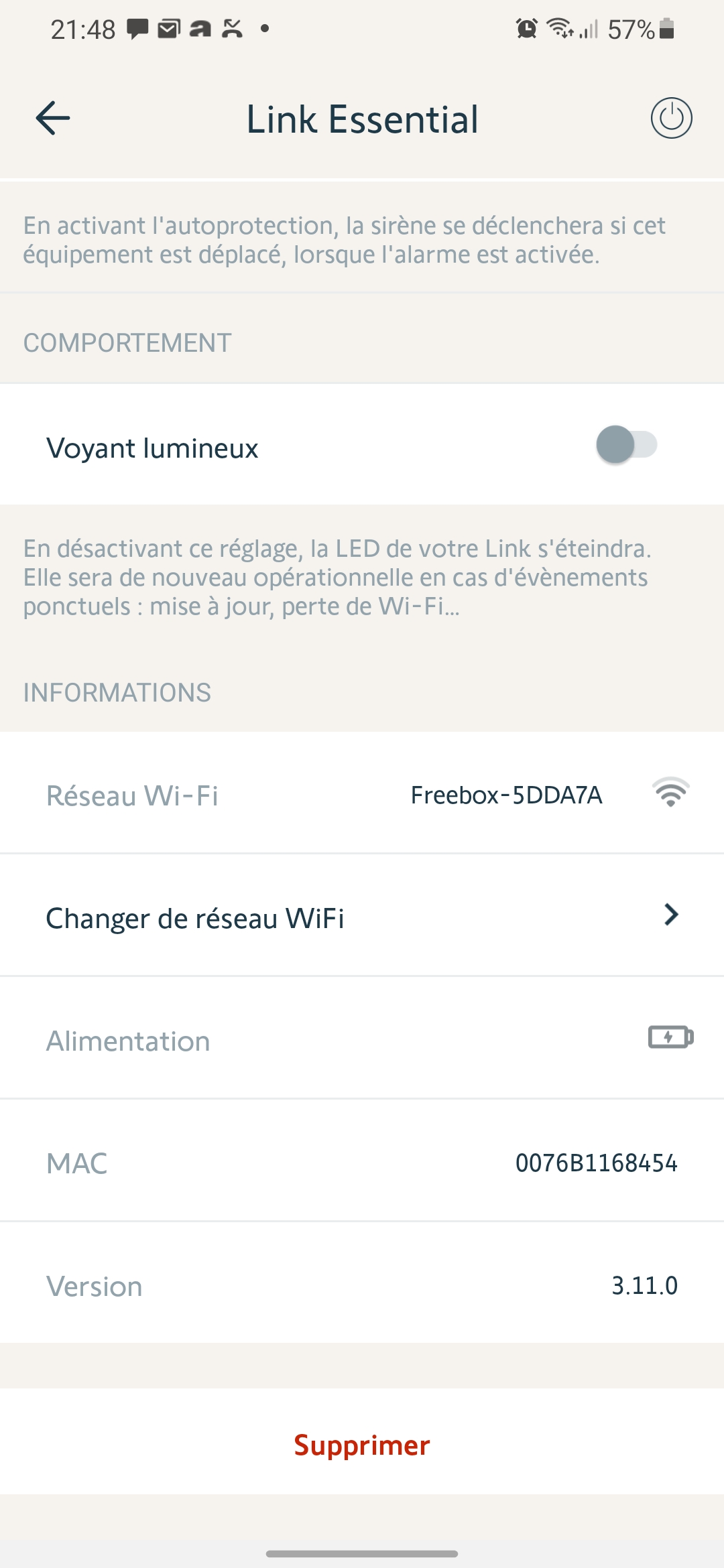Tap the red Supprimer button
The image size is (724, 1568).
(362, 1445)
